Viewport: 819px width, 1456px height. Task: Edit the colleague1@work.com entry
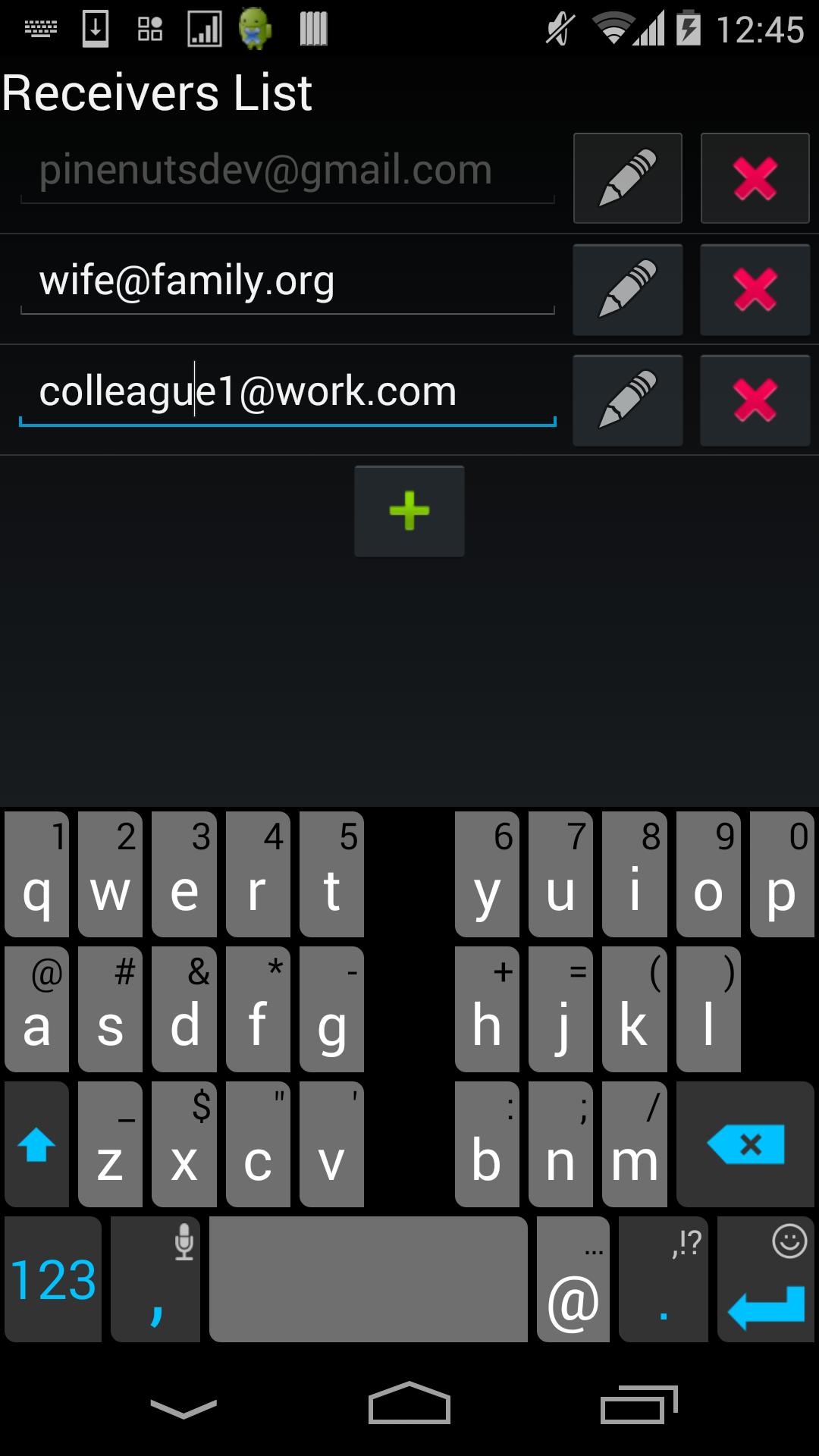pyautogui.click(x=627, y=400)
